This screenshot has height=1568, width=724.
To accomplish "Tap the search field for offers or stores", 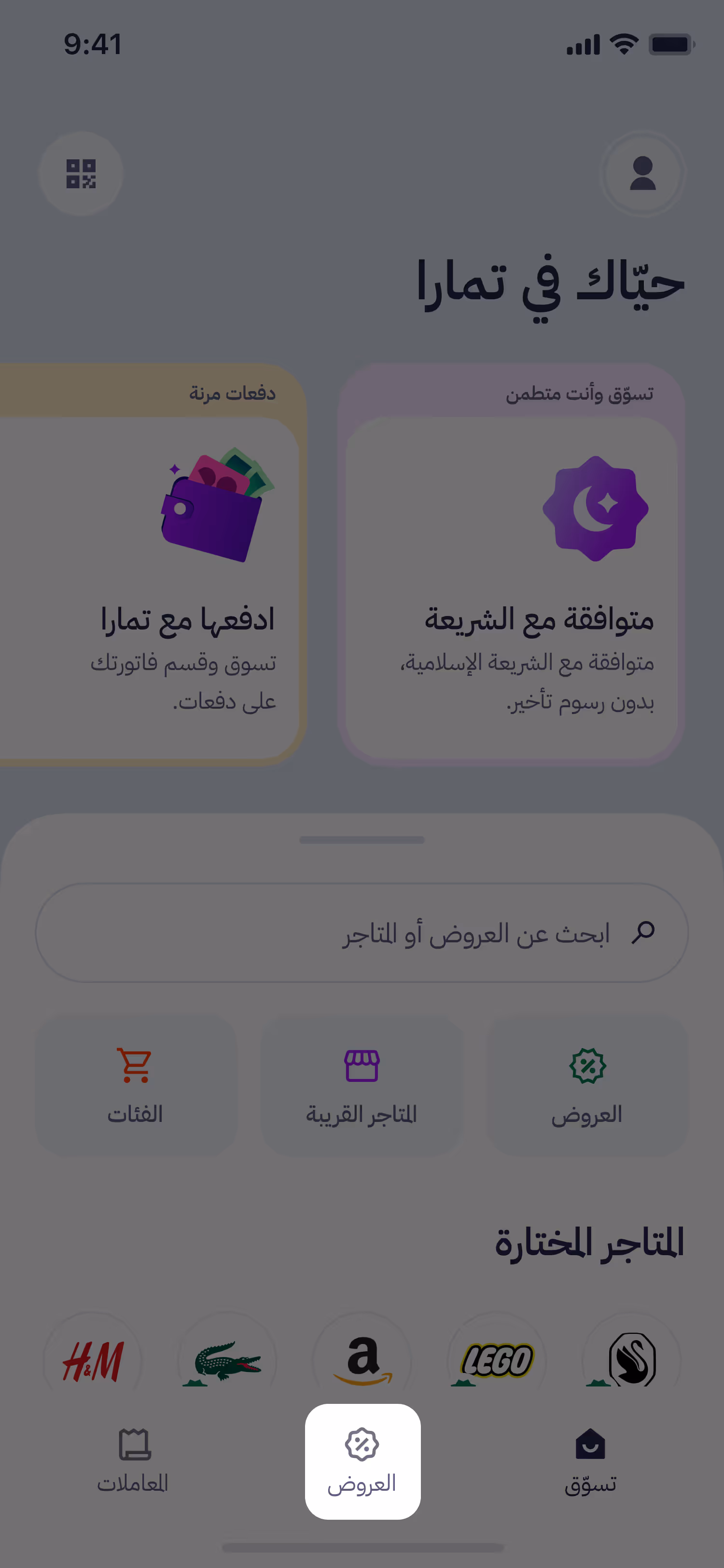I will pyautogui.click(x=362, y=933).
